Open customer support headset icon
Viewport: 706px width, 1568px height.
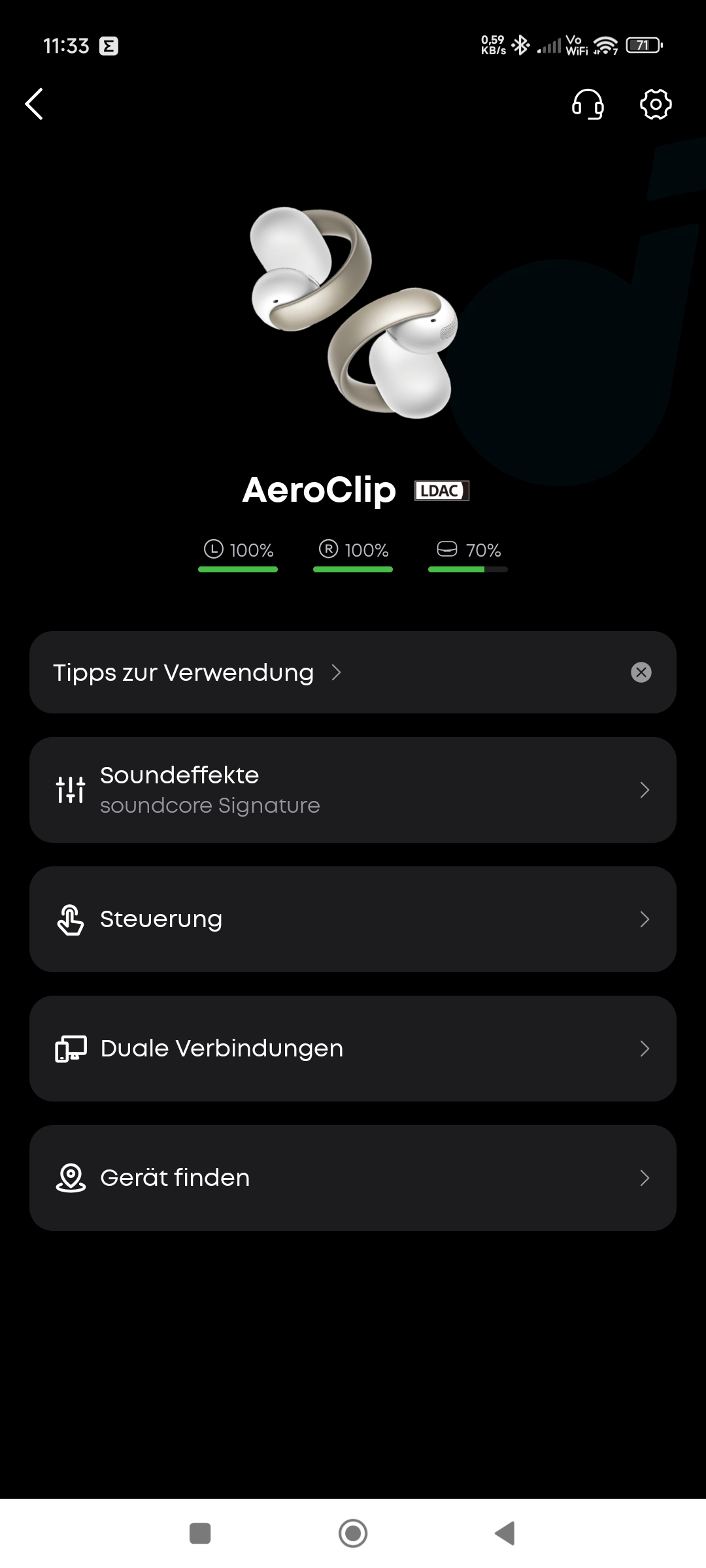pos(588,105)
